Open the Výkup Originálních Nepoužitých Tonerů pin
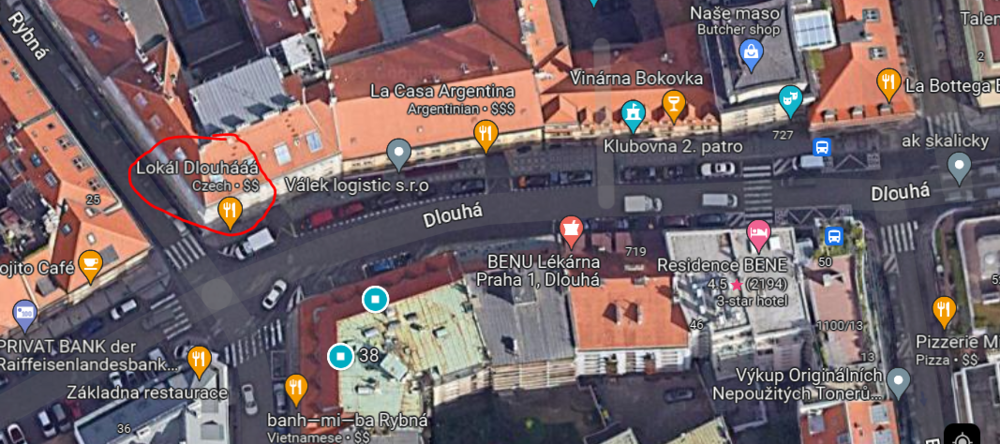Screen dimensions: 1000x444 coord(898,380)
